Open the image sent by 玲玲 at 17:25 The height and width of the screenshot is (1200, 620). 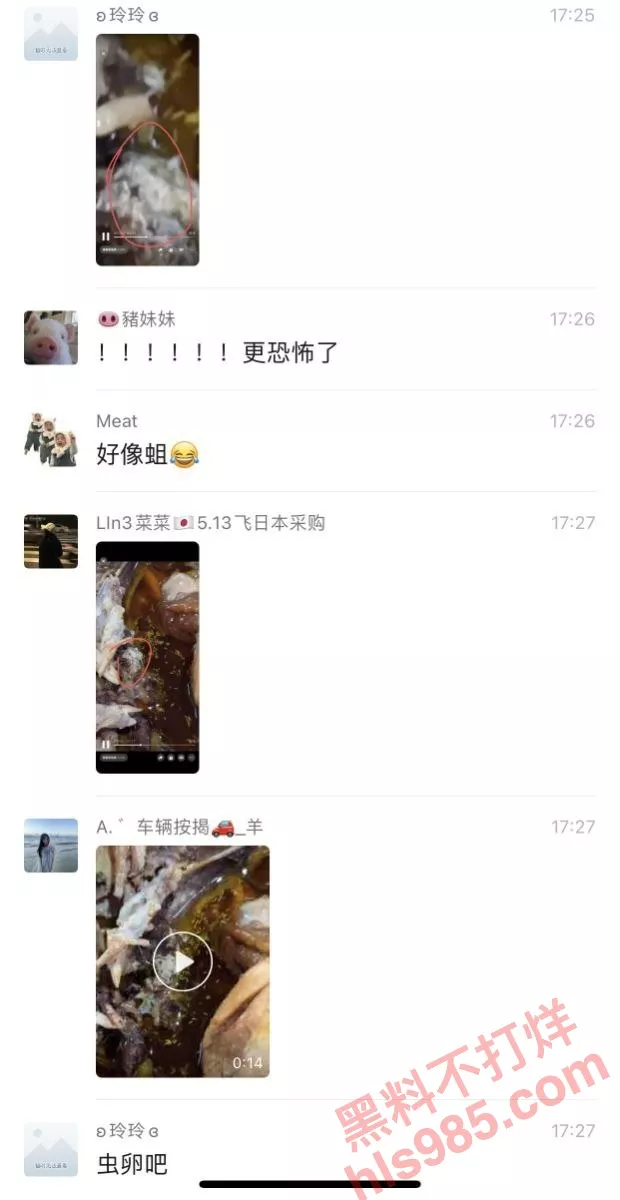coord(147,150)
